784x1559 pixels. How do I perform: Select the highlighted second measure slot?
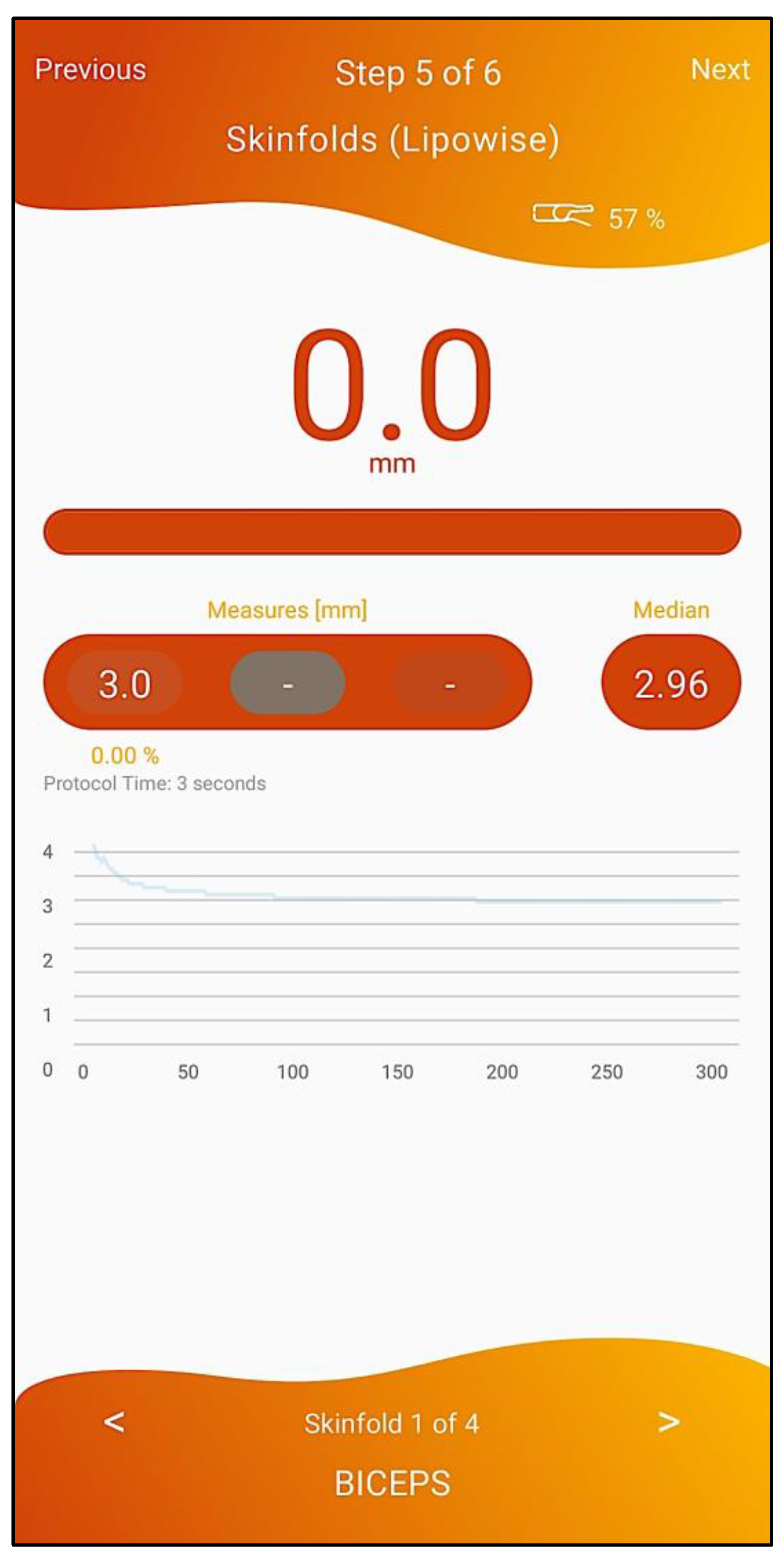(x=288, y=684)
